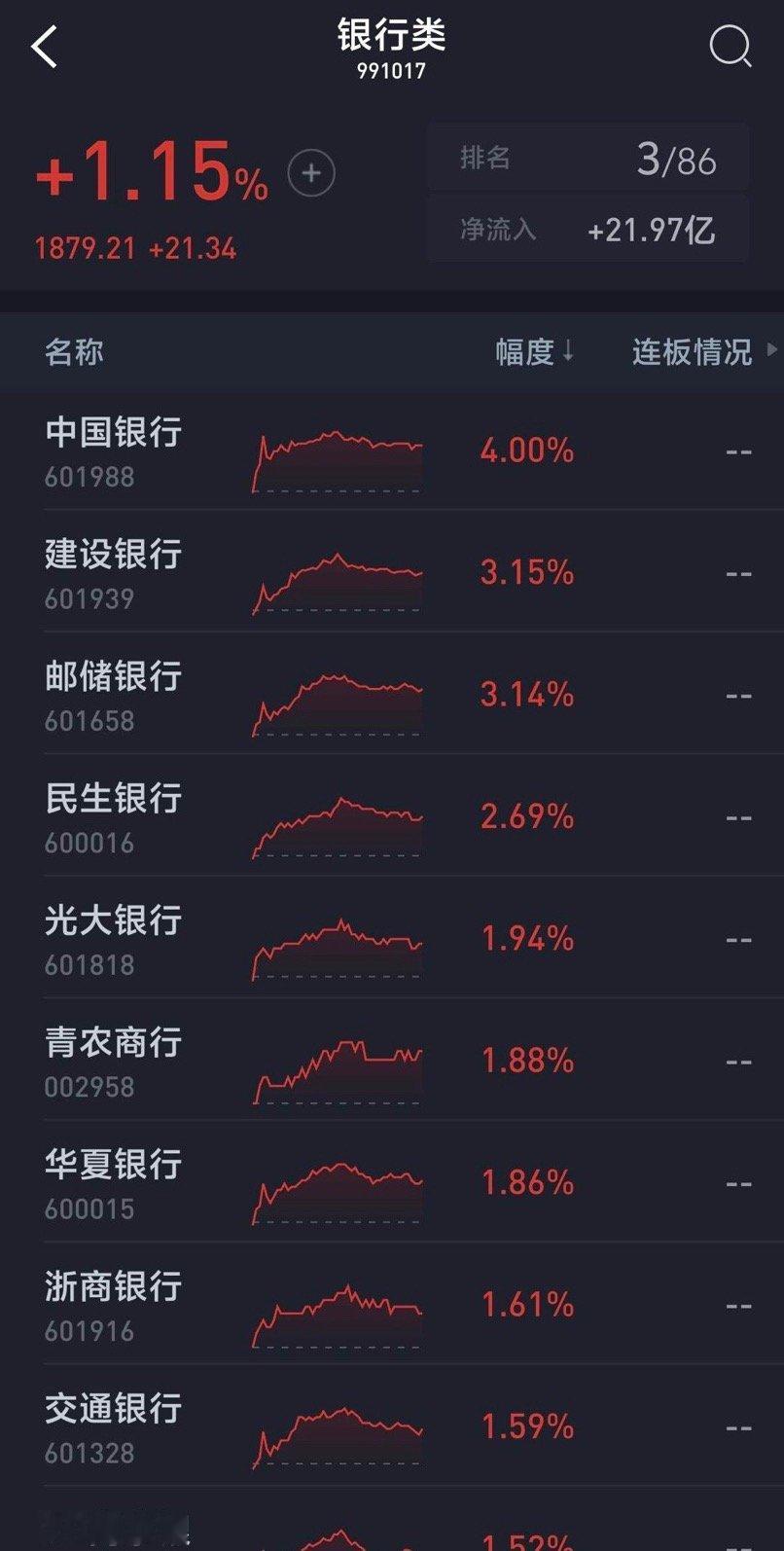Tap the 名称 column header
784x1551 pixels.
click(75, 353)
